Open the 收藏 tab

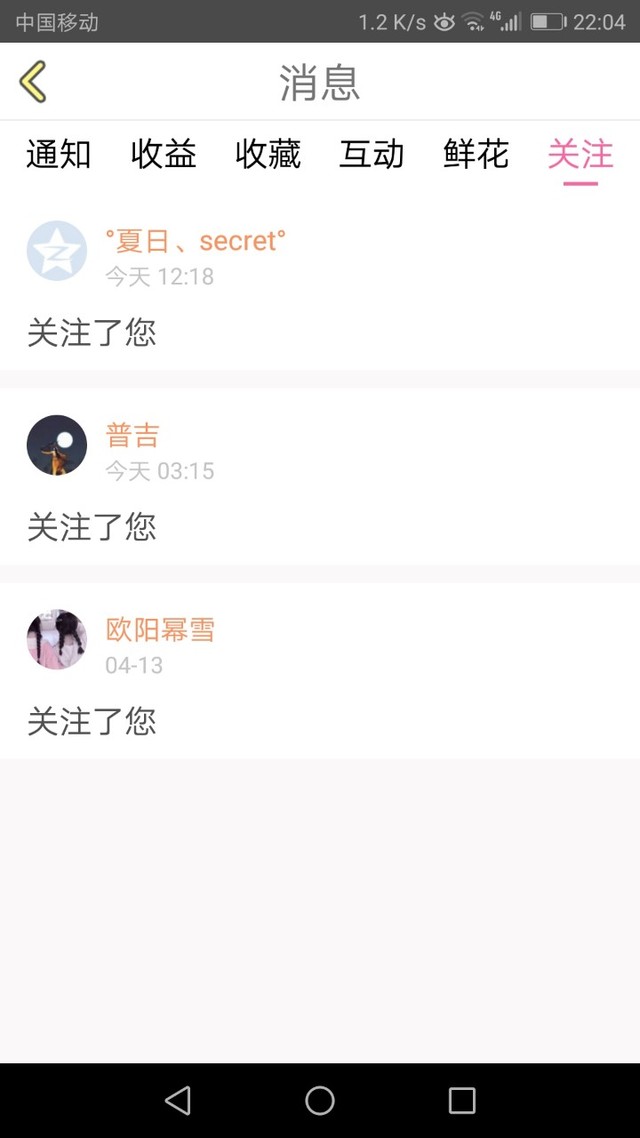pos(267,155)
